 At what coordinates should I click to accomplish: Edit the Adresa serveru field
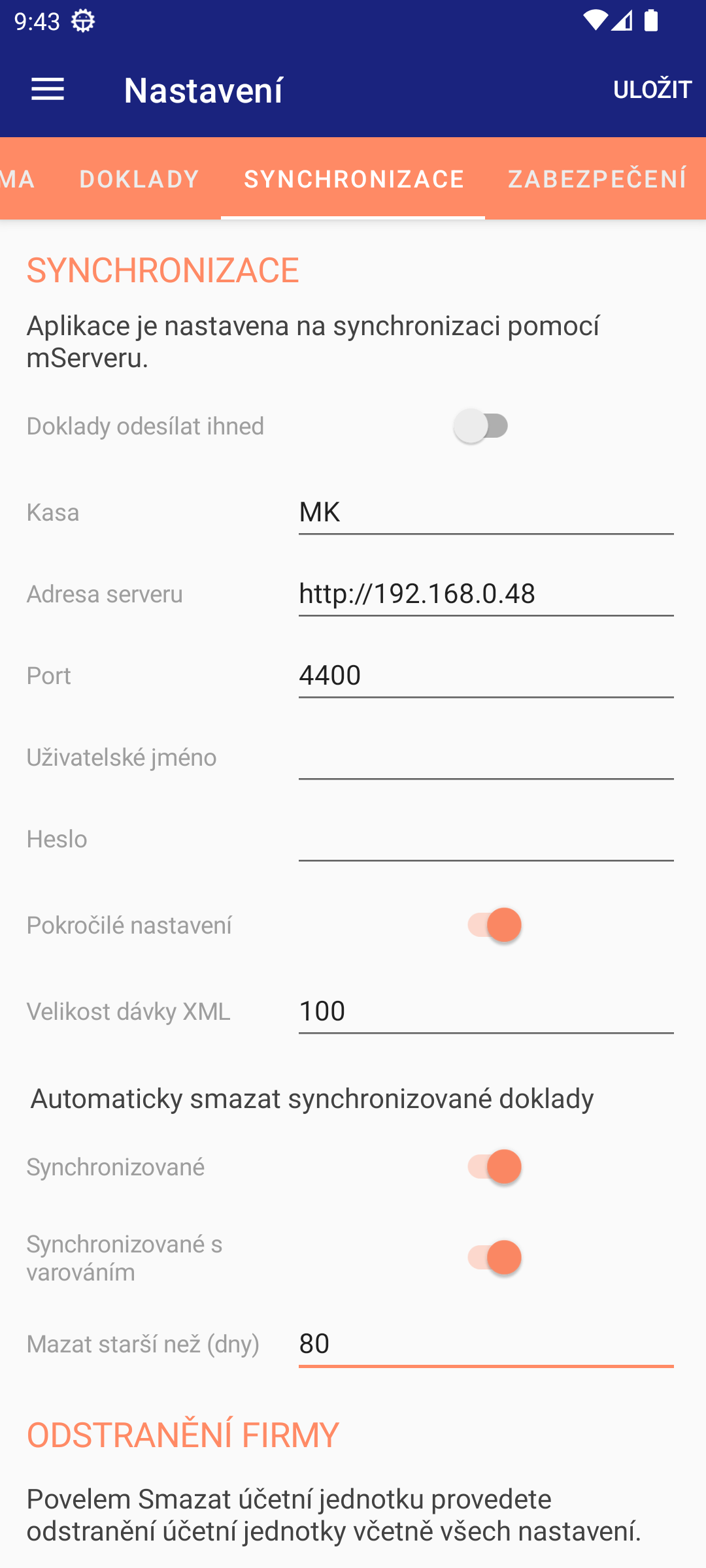(486, 594)
